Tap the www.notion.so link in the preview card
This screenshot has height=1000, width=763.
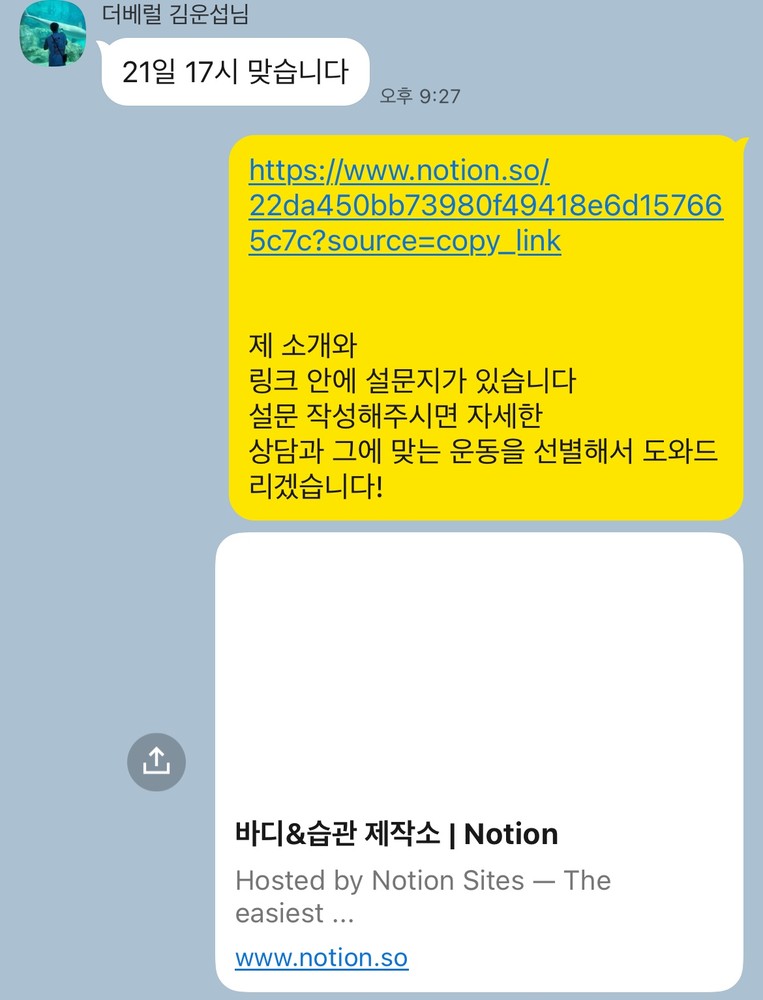(x=321, y=957)
